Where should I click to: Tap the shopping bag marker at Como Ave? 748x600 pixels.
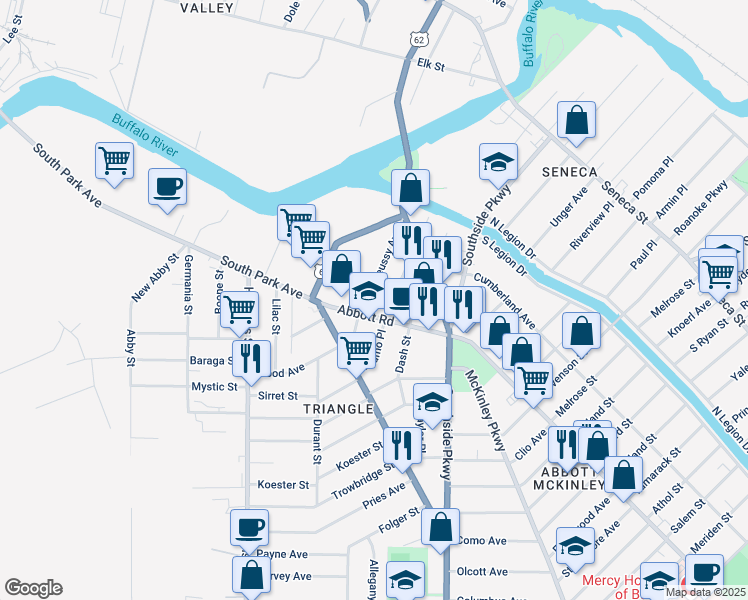click(440, 528)
